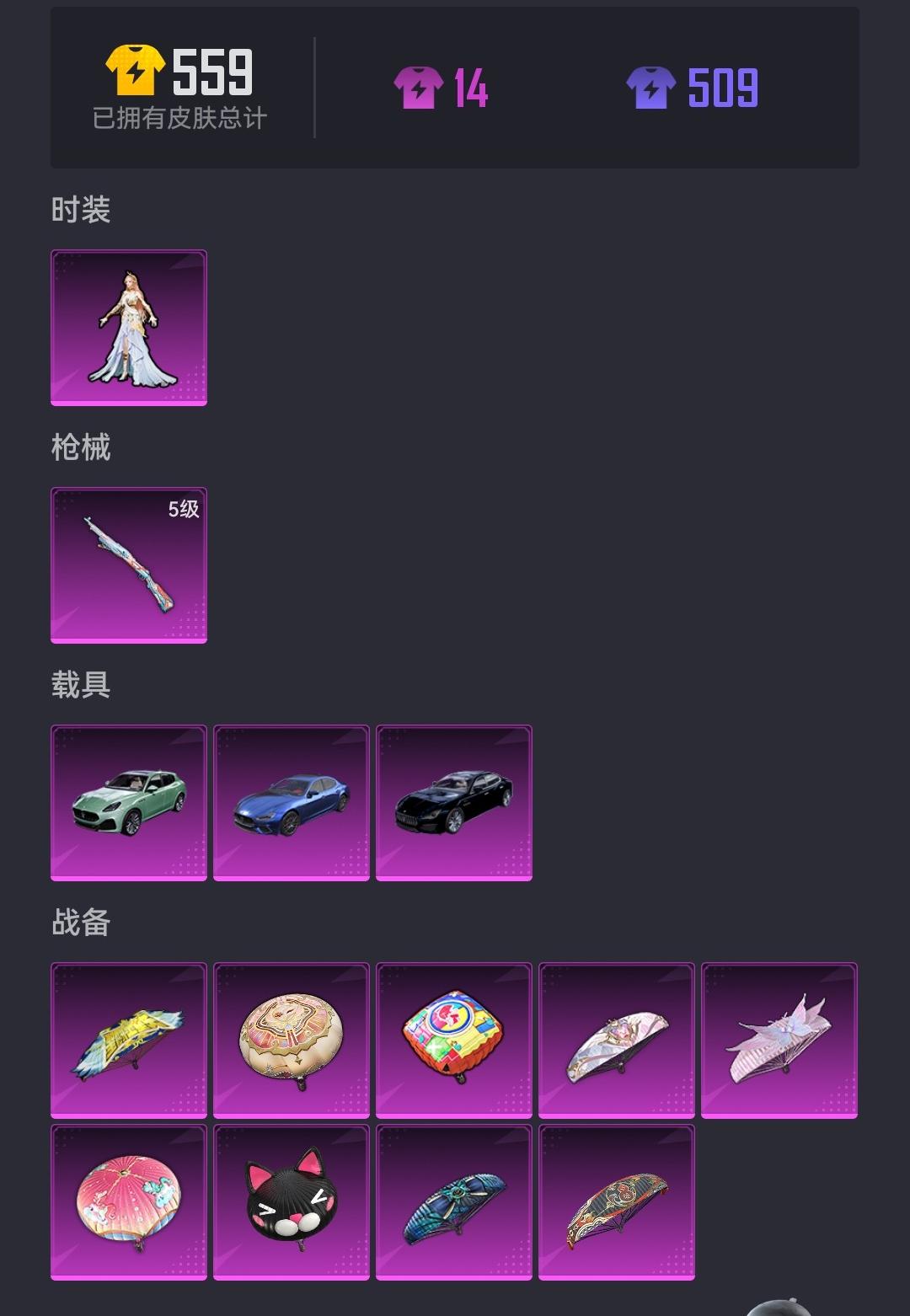Open the pink round umbrella parachute
The height and width of the screenshot is (1316, 910).
129,1202
